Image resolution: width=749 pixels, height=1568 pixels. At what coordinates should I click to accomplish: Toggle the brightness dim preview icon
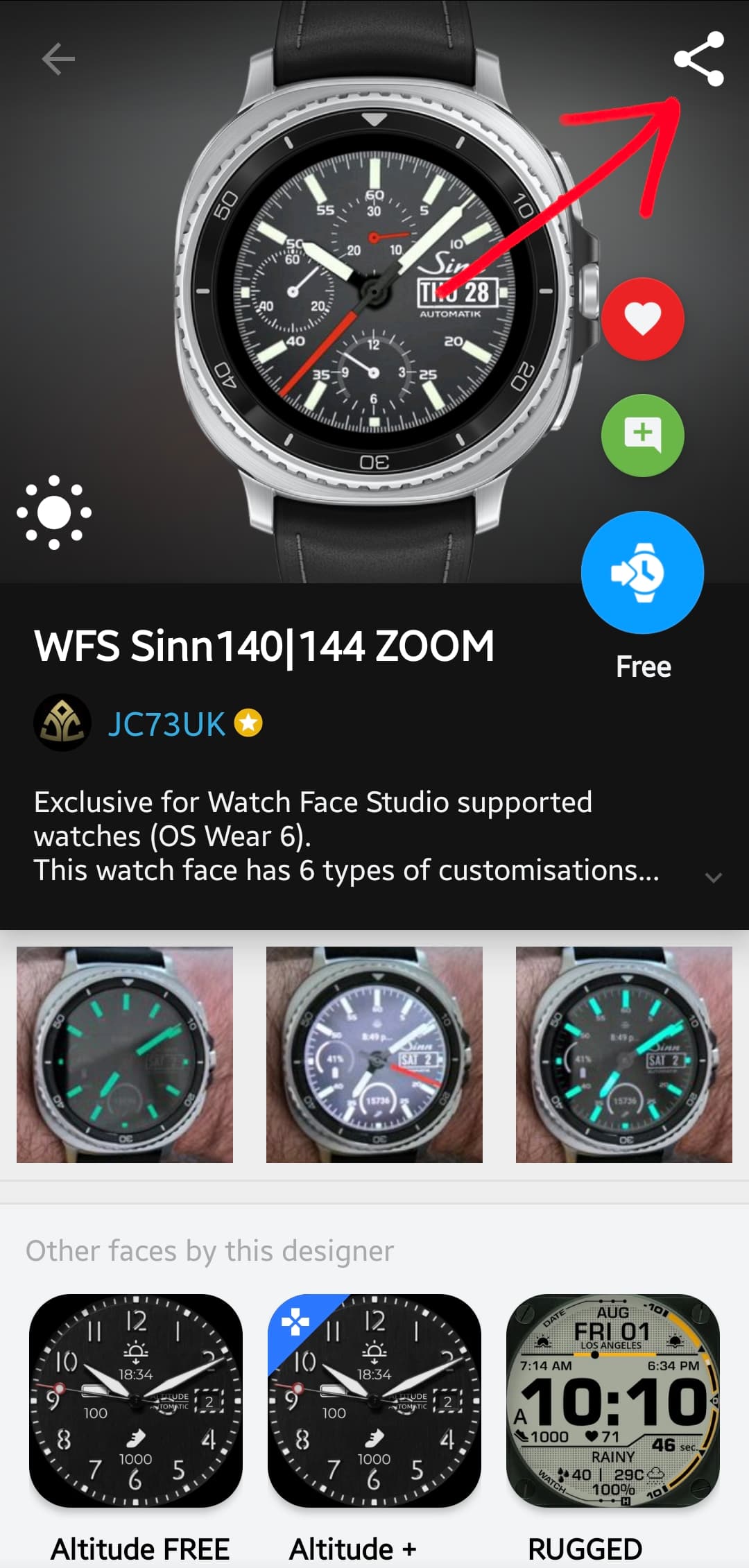coord(54,512)
